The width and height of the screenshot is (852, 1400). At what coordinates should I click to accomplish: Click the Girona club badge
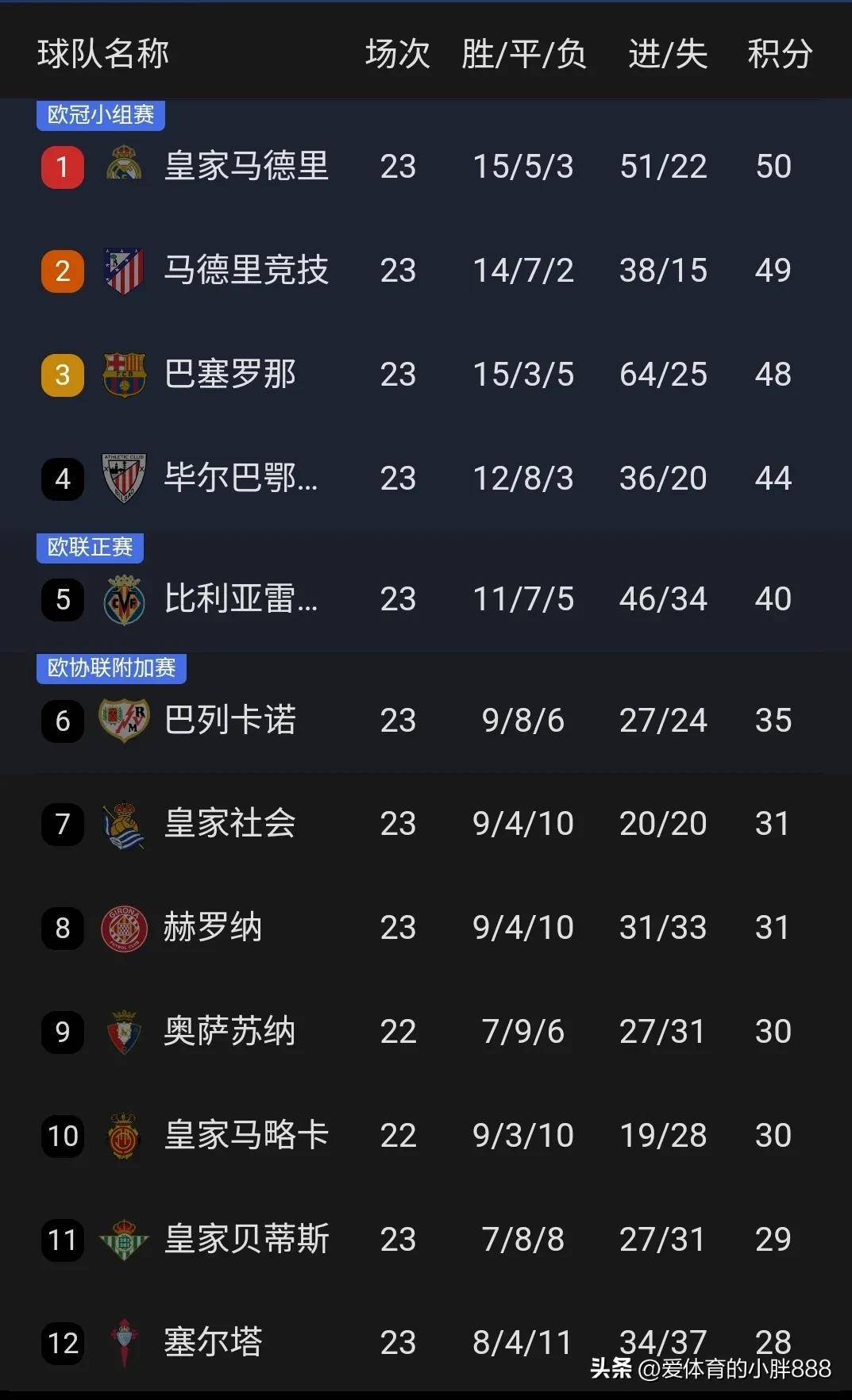124,928
